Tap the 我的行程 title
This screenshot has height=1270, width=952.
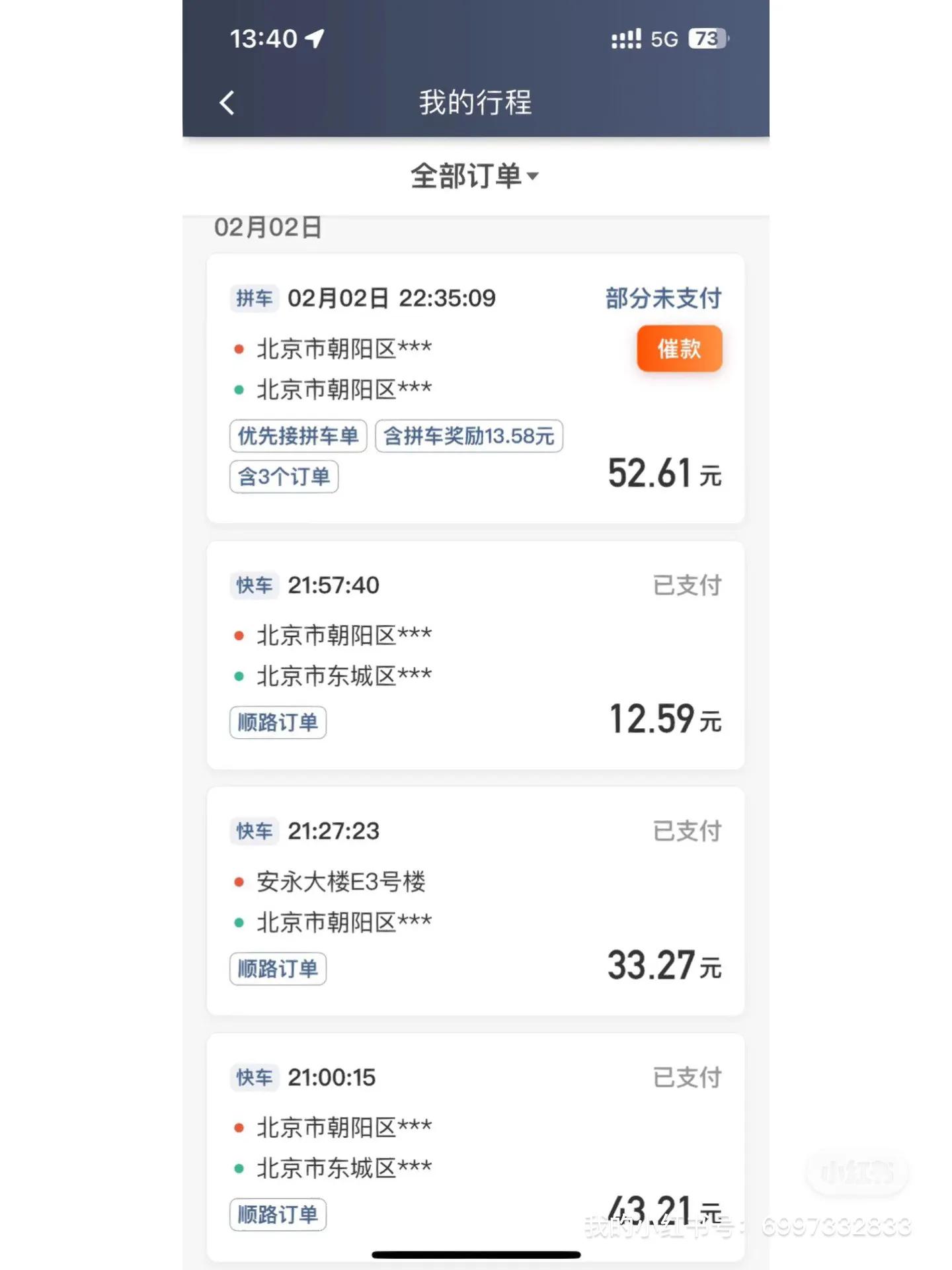pos(475,103)
